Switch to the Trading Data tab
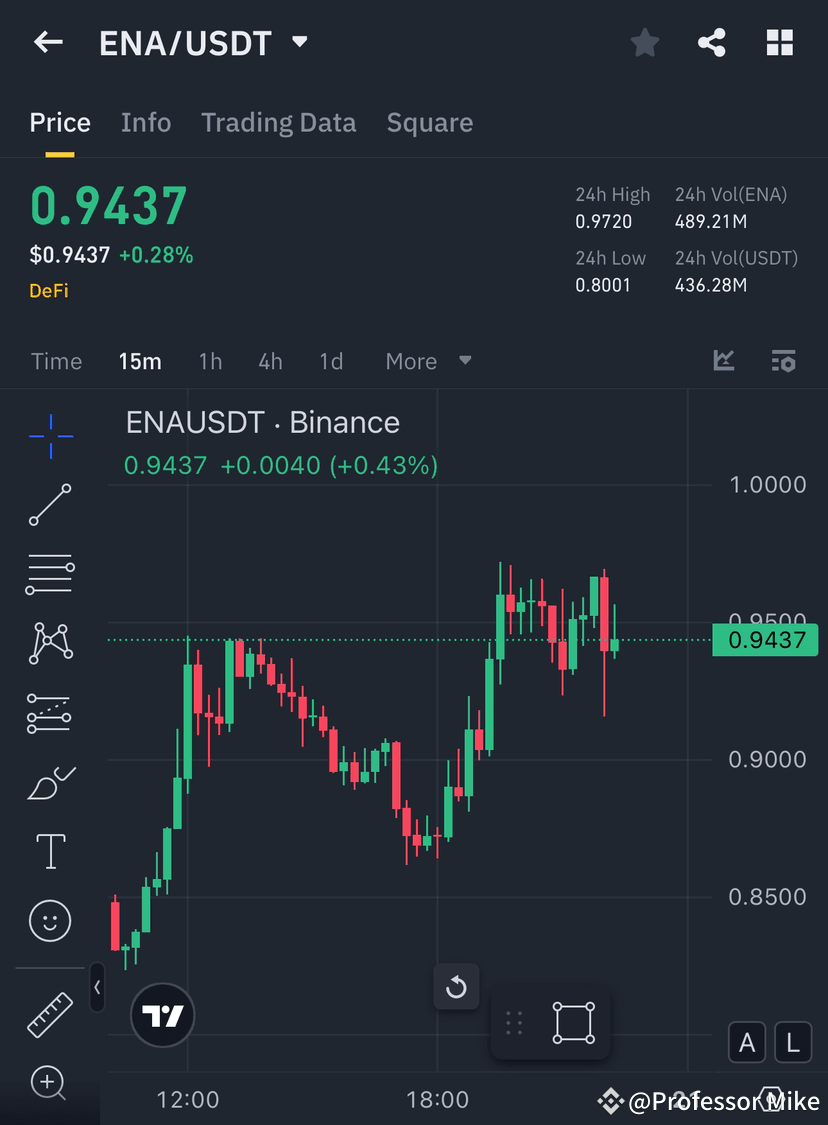The height and width of the screenshot is (1125, 828). point(278,122)
